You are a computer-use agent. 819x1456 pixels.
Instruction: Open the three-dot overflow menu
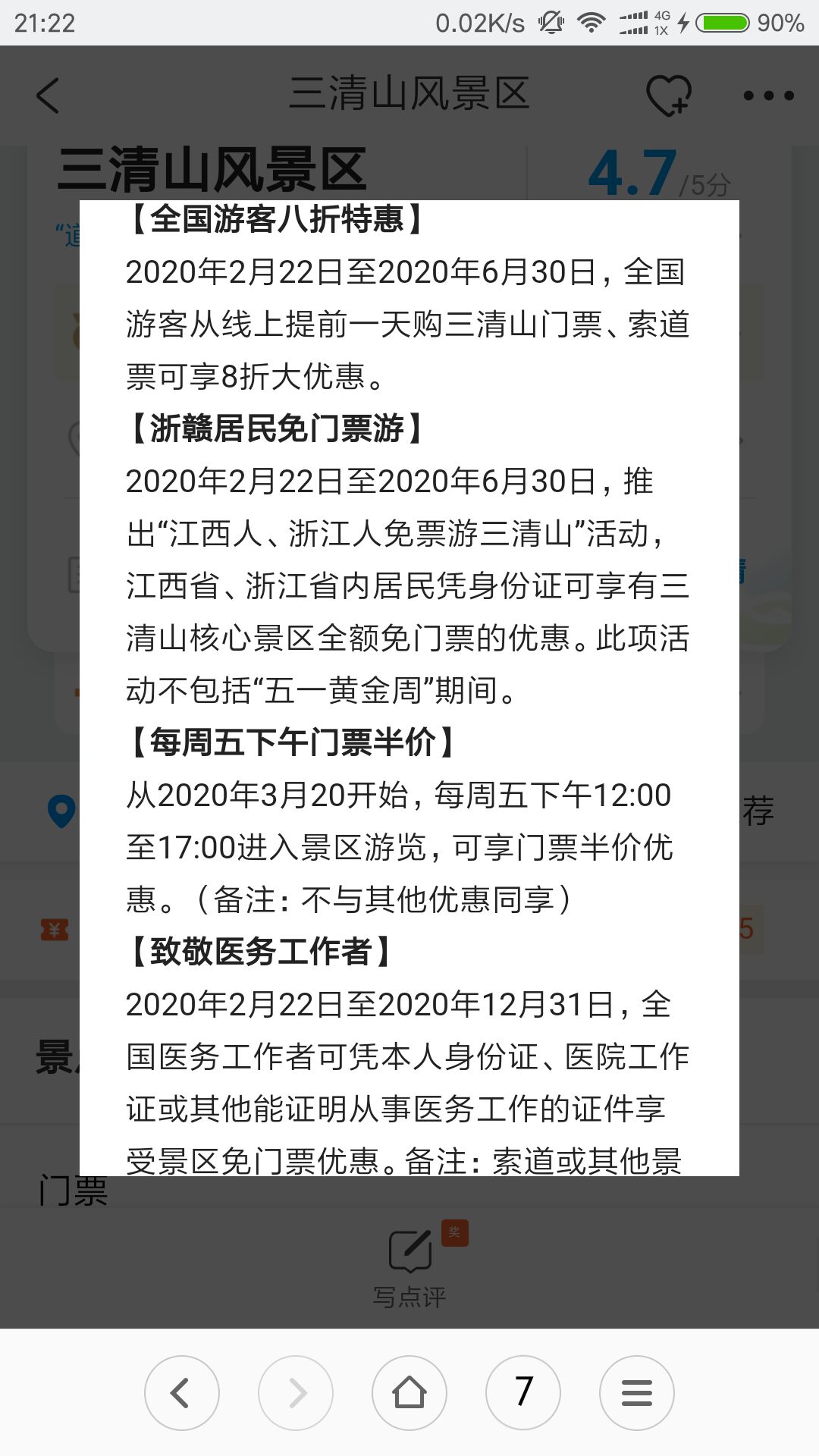(x=768, y=96)
